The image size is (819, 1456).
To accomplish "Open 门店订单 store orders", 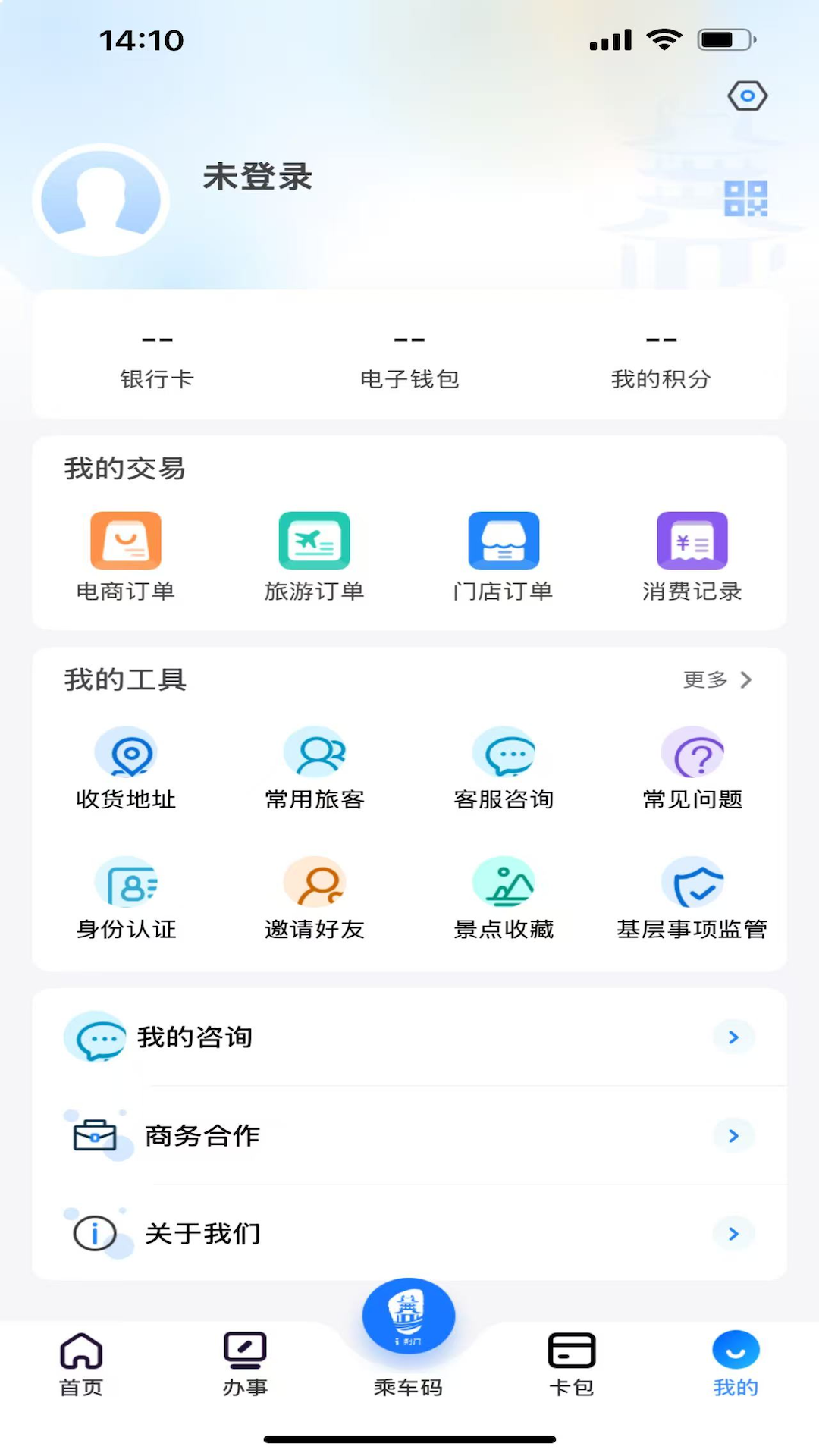I will point(503,554).
